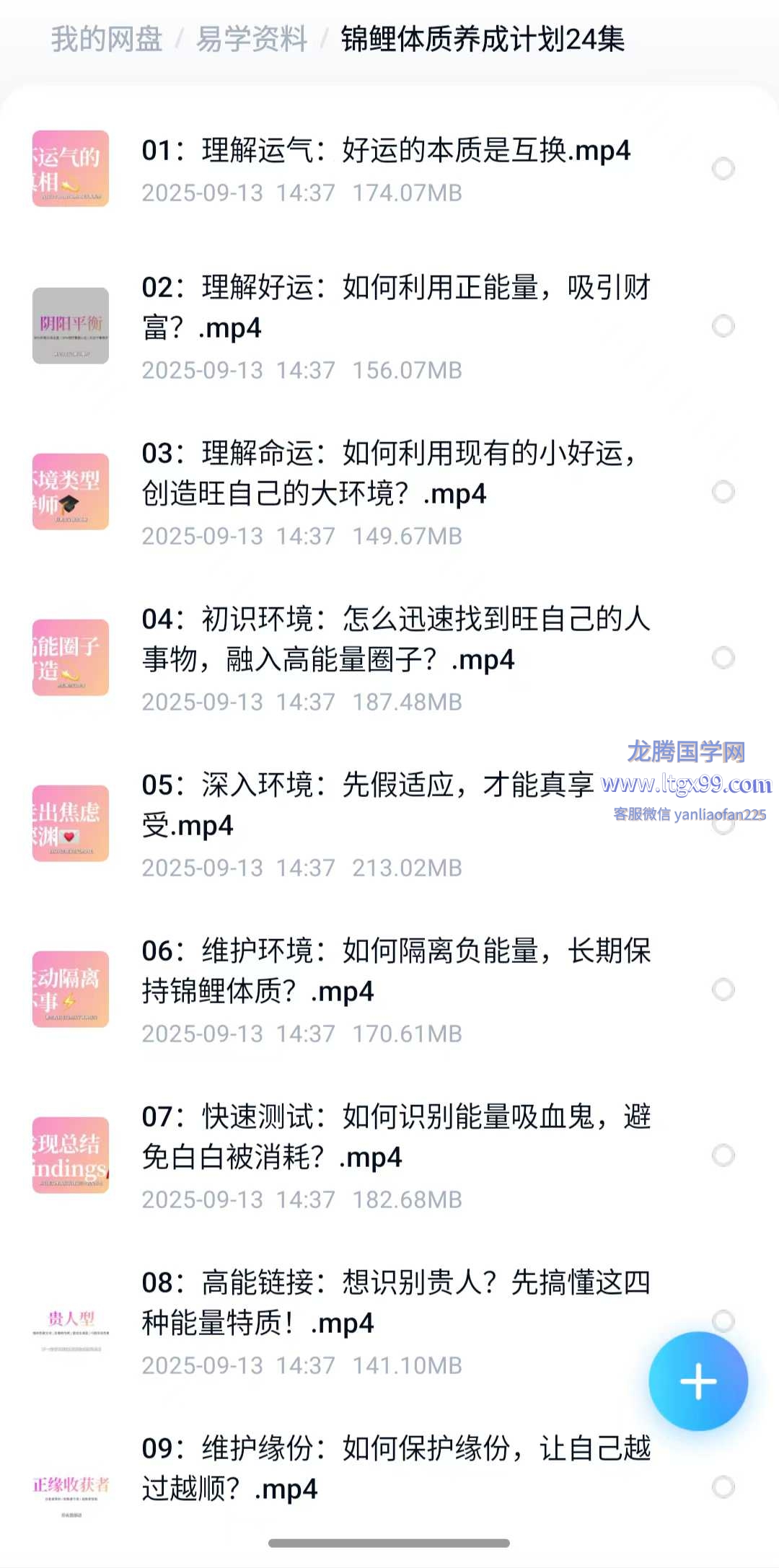Check the select circle for video 03
The width and height of the screenshot is (779, 1568).
(723, 492)
